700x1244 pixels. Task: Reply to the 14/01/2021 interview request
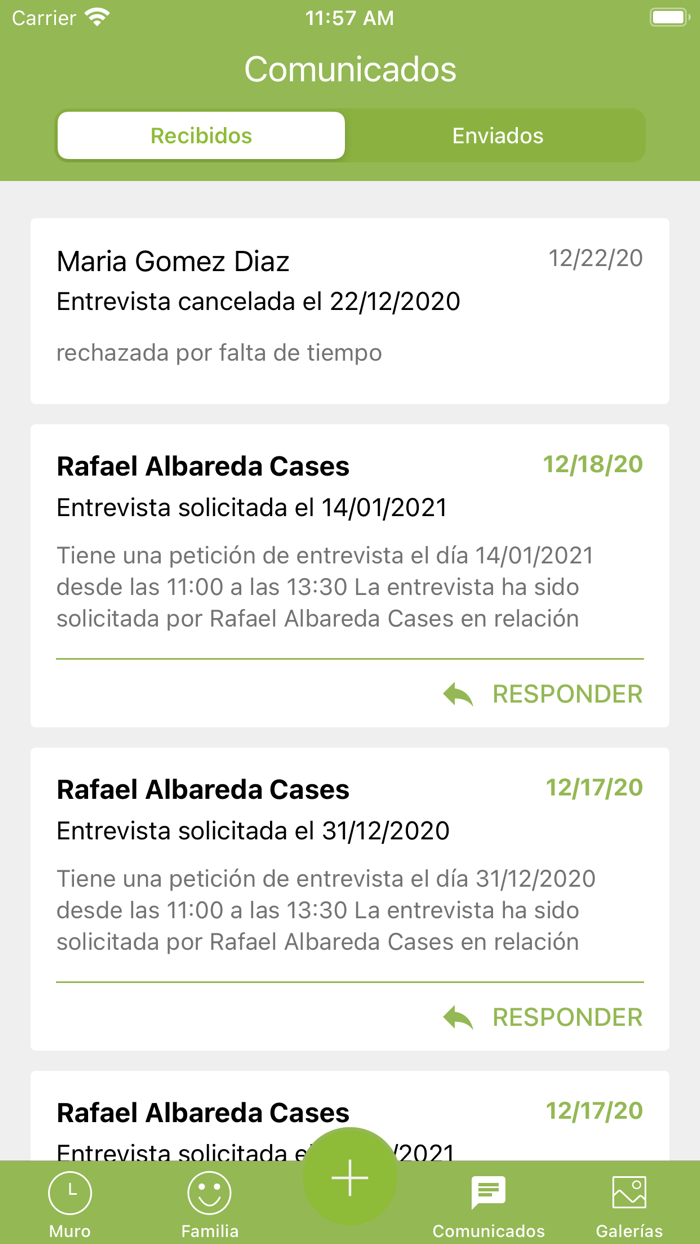[544, 694]
